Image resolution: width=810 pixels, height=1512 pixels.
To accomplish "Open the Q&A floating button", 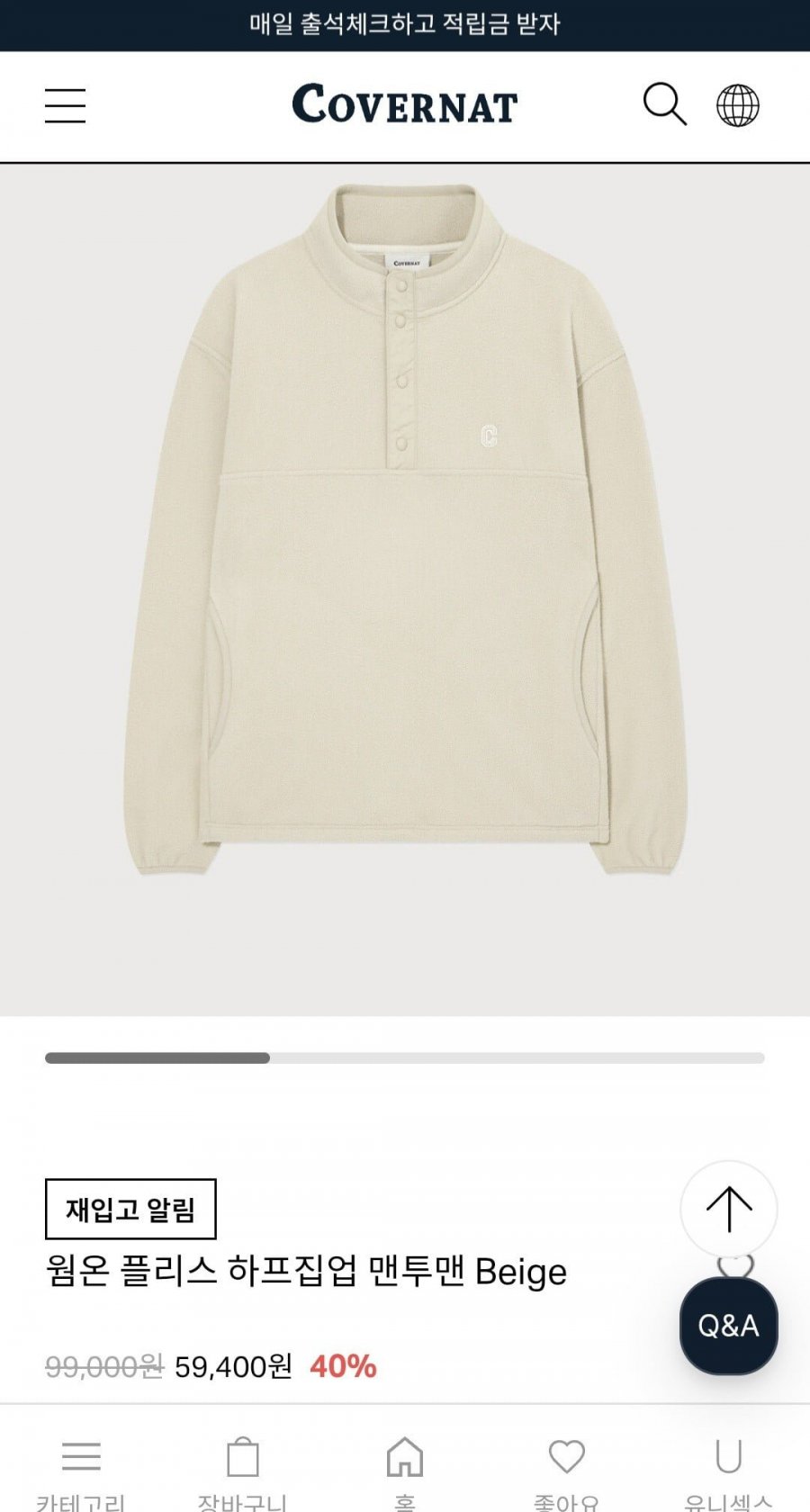I will 728,1325.
